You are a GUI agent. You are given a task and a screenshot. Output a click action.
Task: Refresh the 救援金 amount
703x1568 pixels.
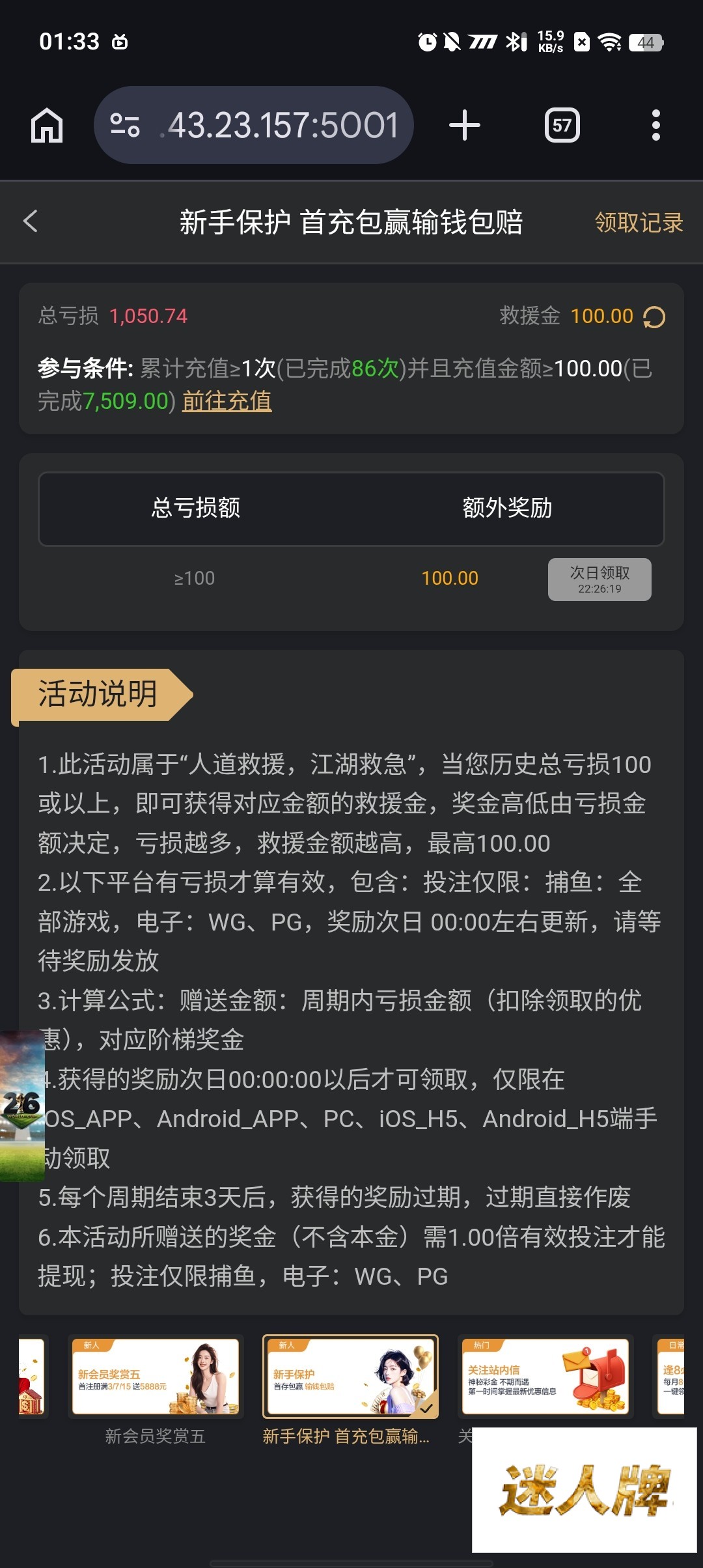point(654,317)
